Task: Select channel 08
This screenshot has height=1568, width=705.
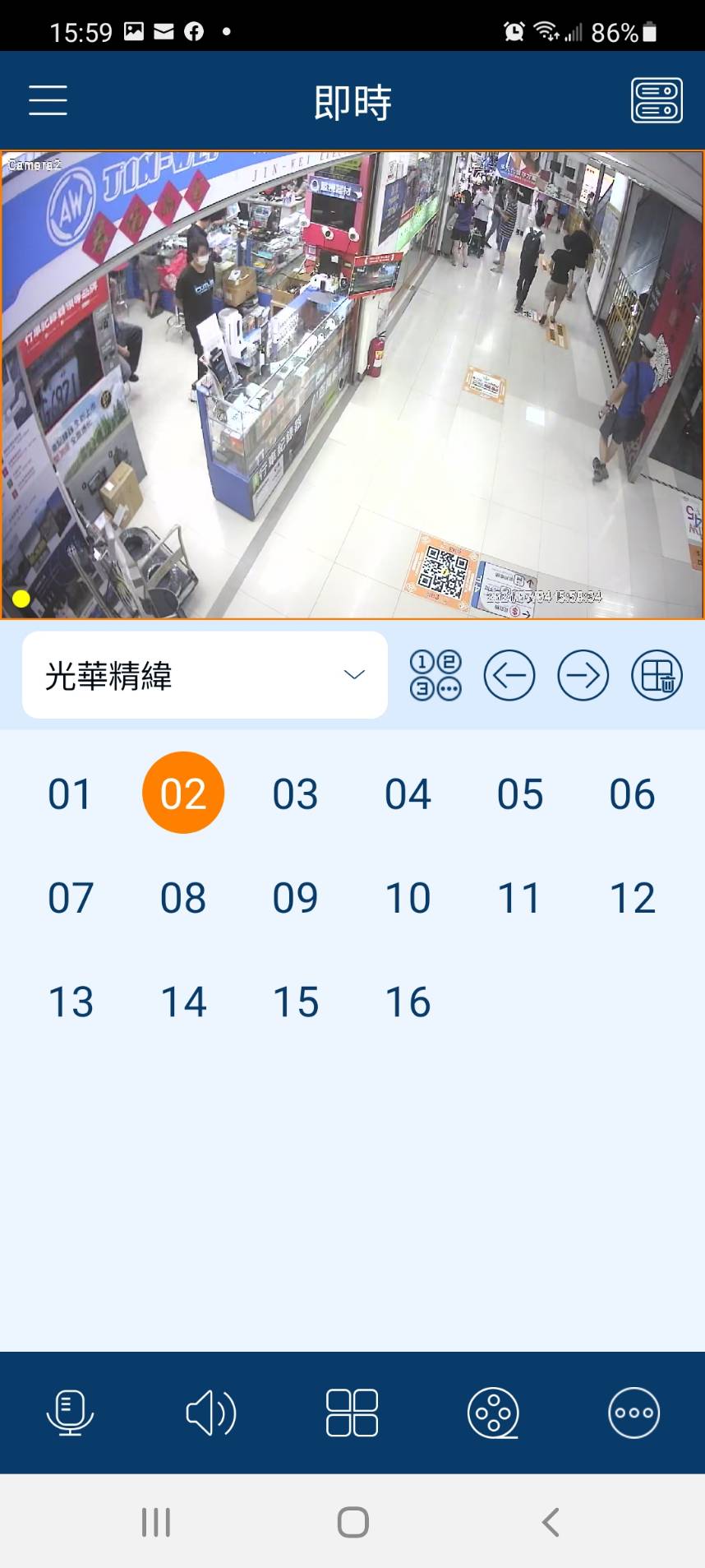Action: [183, 897]
